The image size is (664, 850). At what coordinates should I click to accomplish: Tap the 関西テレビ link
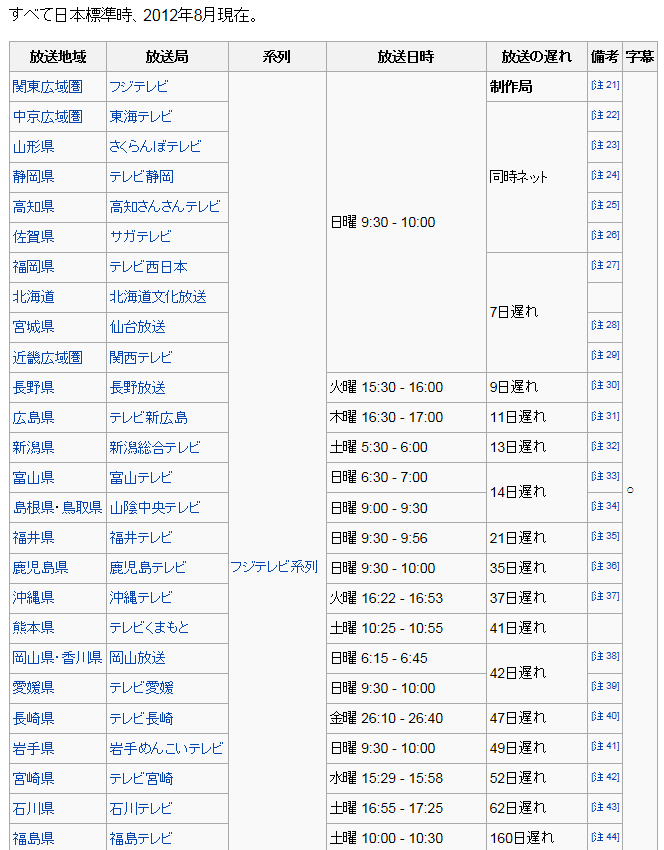click(x=141, y=357)
